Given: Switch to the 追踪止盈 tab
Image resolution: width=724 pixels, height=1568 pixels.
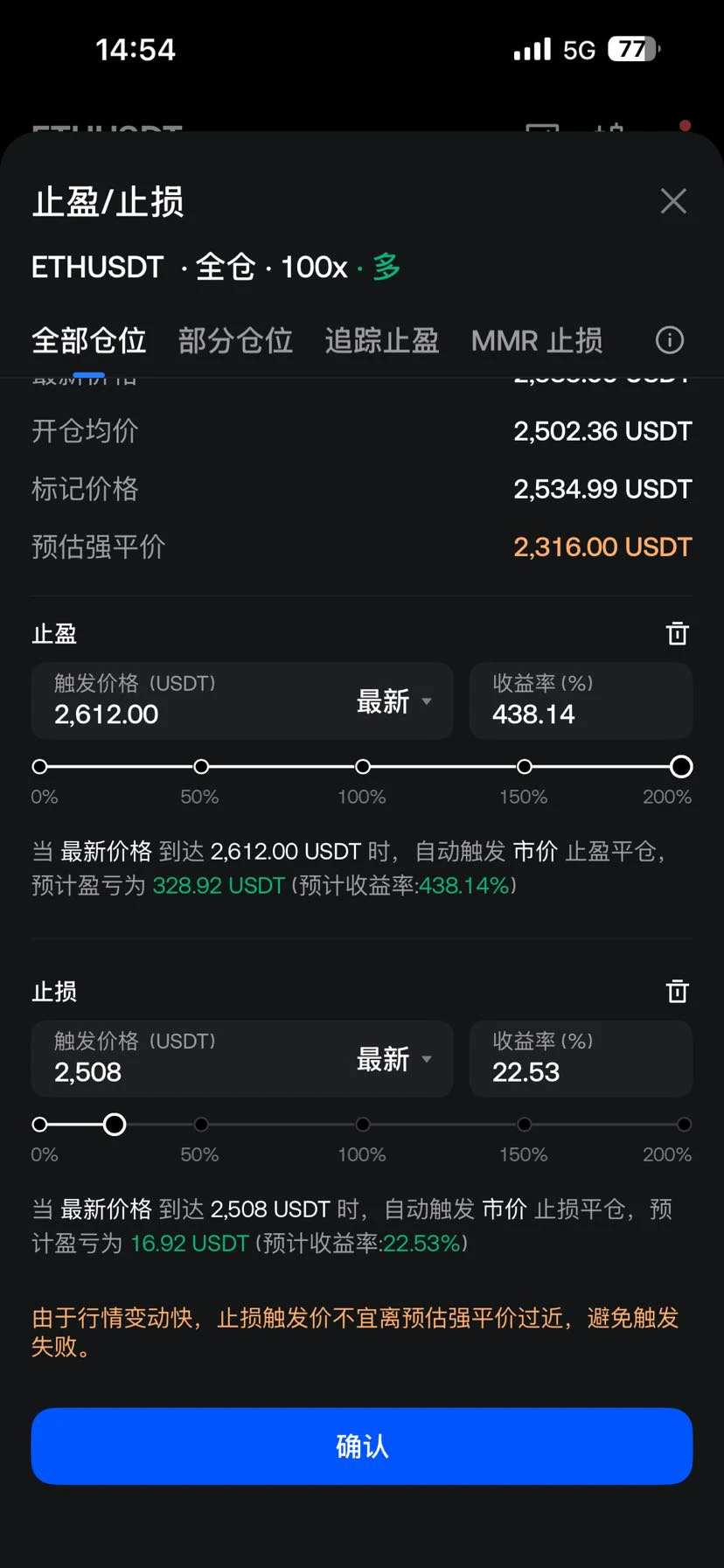Looking at the screenshot, I should point(382,340).
